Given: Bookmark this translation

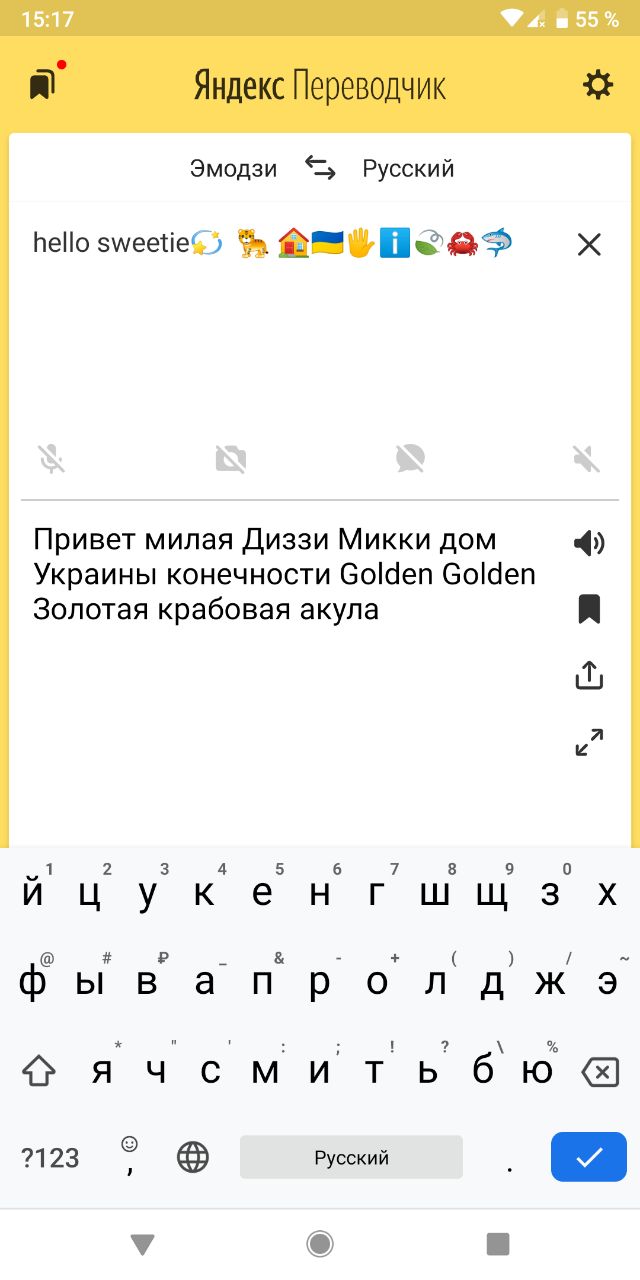Looking at the screenshot, I should pos(589,609).
